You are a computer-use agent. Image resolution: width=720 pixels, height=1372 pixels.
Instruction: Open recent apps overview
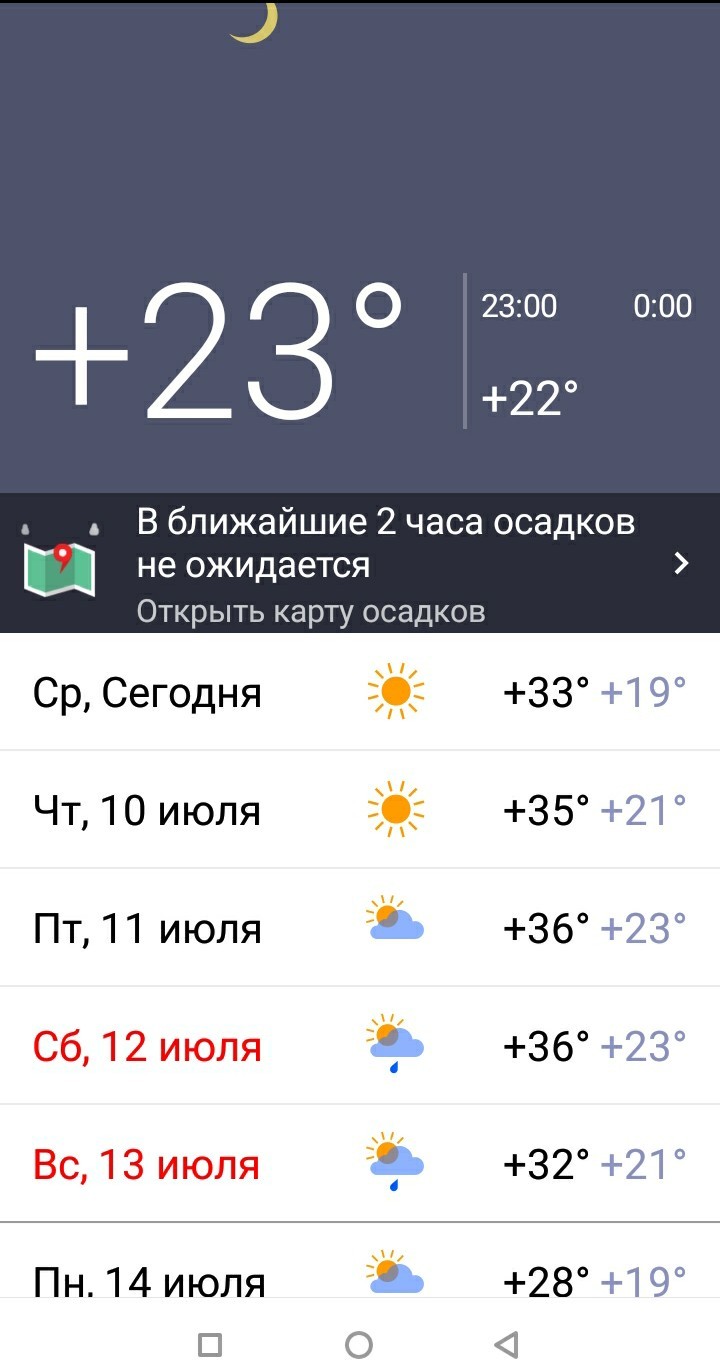pyautogui.click(x=210, y=1343)
